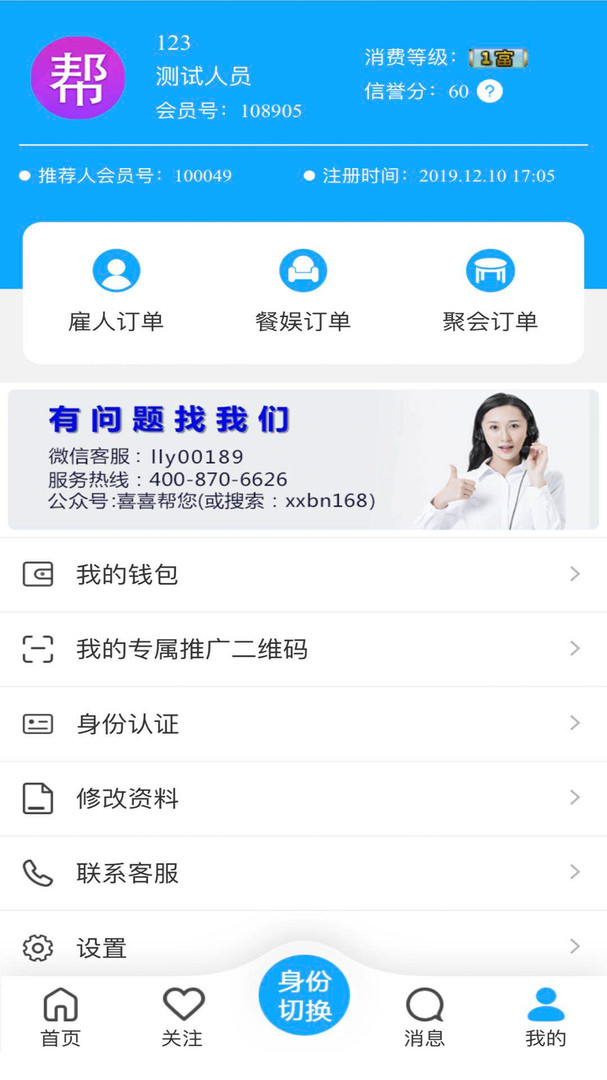This screenshot has width=607, height=1080.
Task: Switch to the 消息 tab
Action: coord(424,1017)
